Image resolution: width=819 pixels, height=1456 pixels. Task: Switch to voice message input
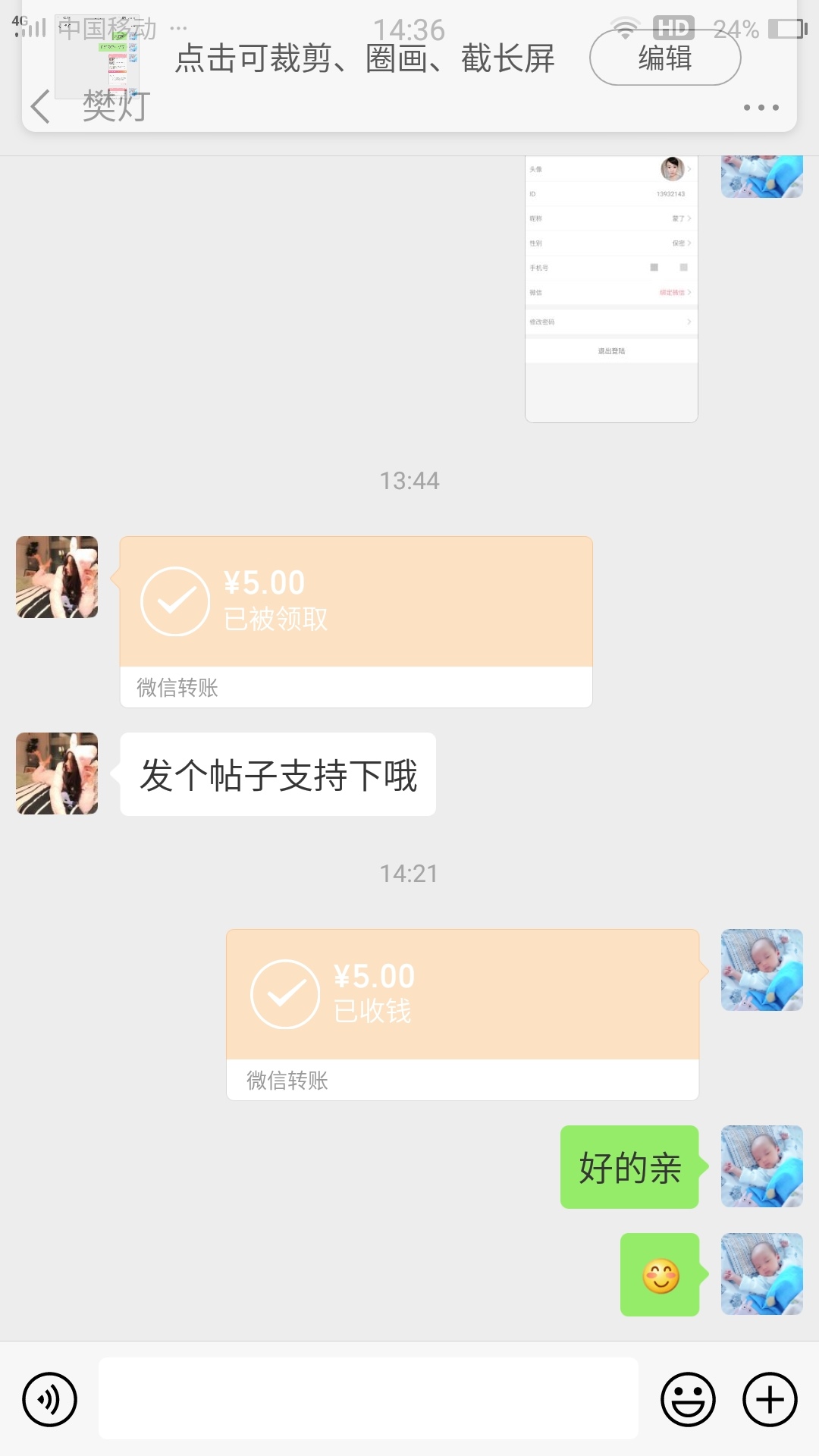[50, 1399]
